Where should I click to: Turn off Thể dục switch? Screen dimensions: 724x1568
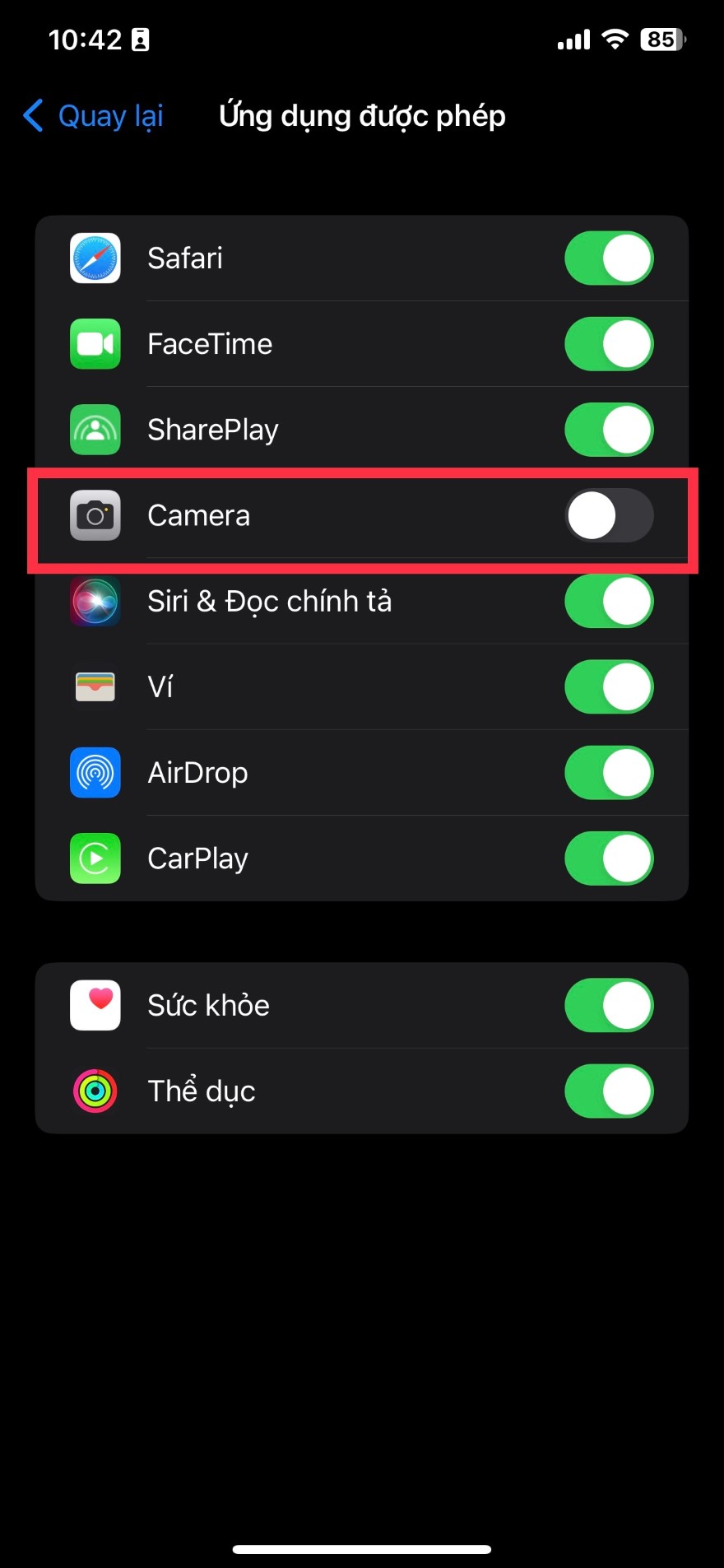[x=609, y=1091]
